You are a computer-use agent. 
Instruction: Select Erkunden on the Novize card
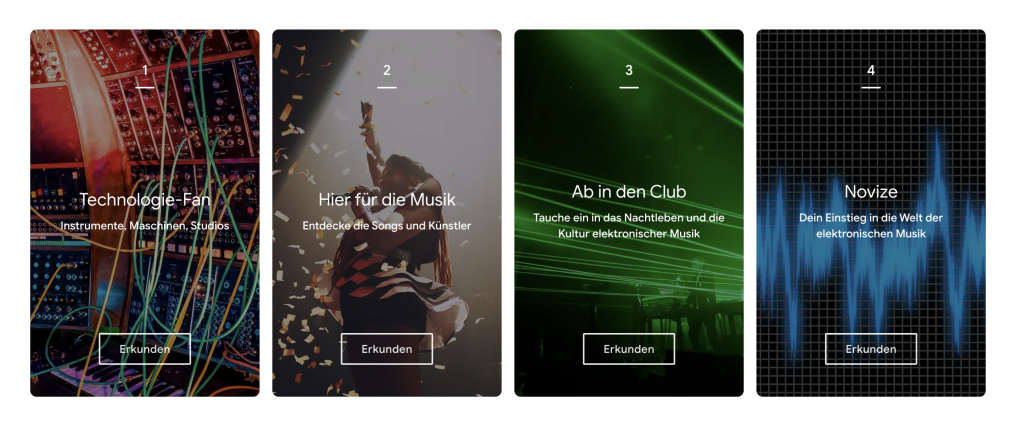coord(870,349)
